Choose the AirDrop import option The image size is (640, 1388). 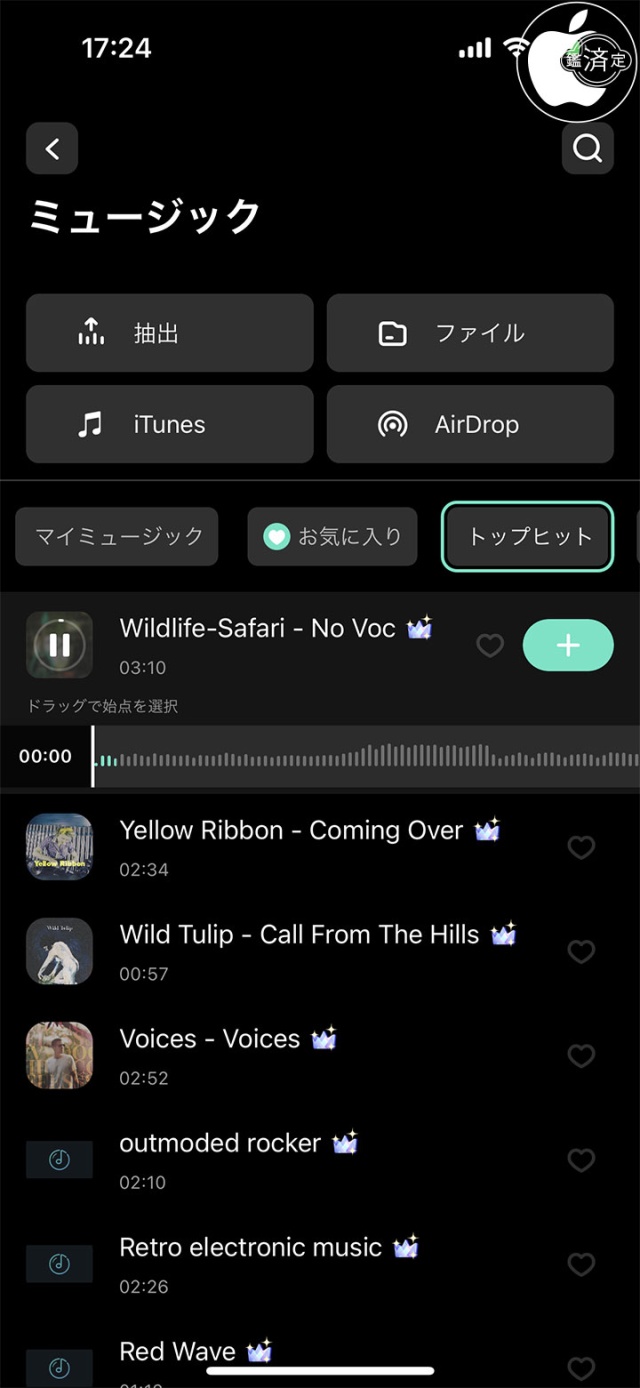(x=470, y=424)
